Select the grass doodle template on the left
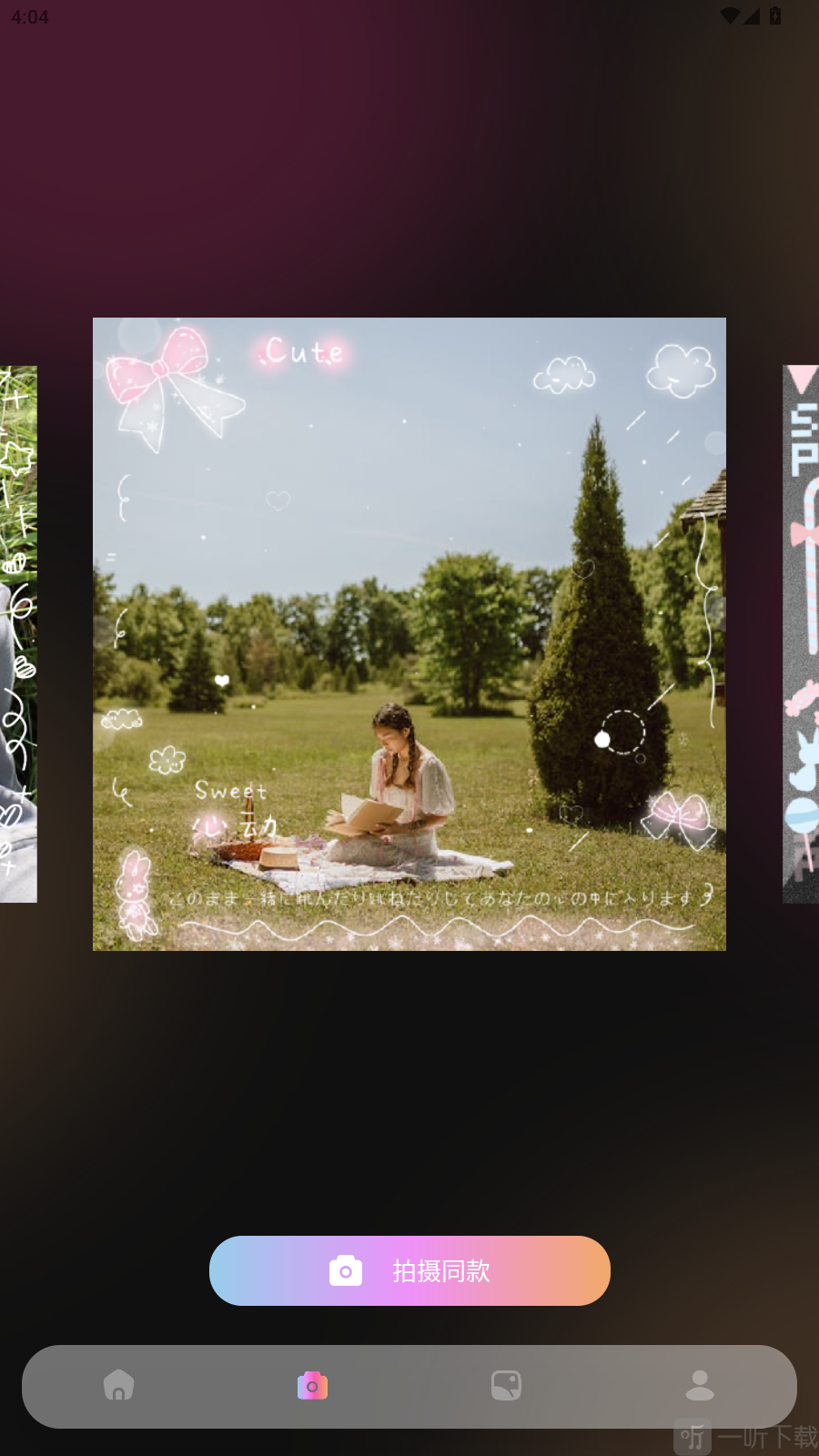819x1456 pixels. click(x=18, y=634)
